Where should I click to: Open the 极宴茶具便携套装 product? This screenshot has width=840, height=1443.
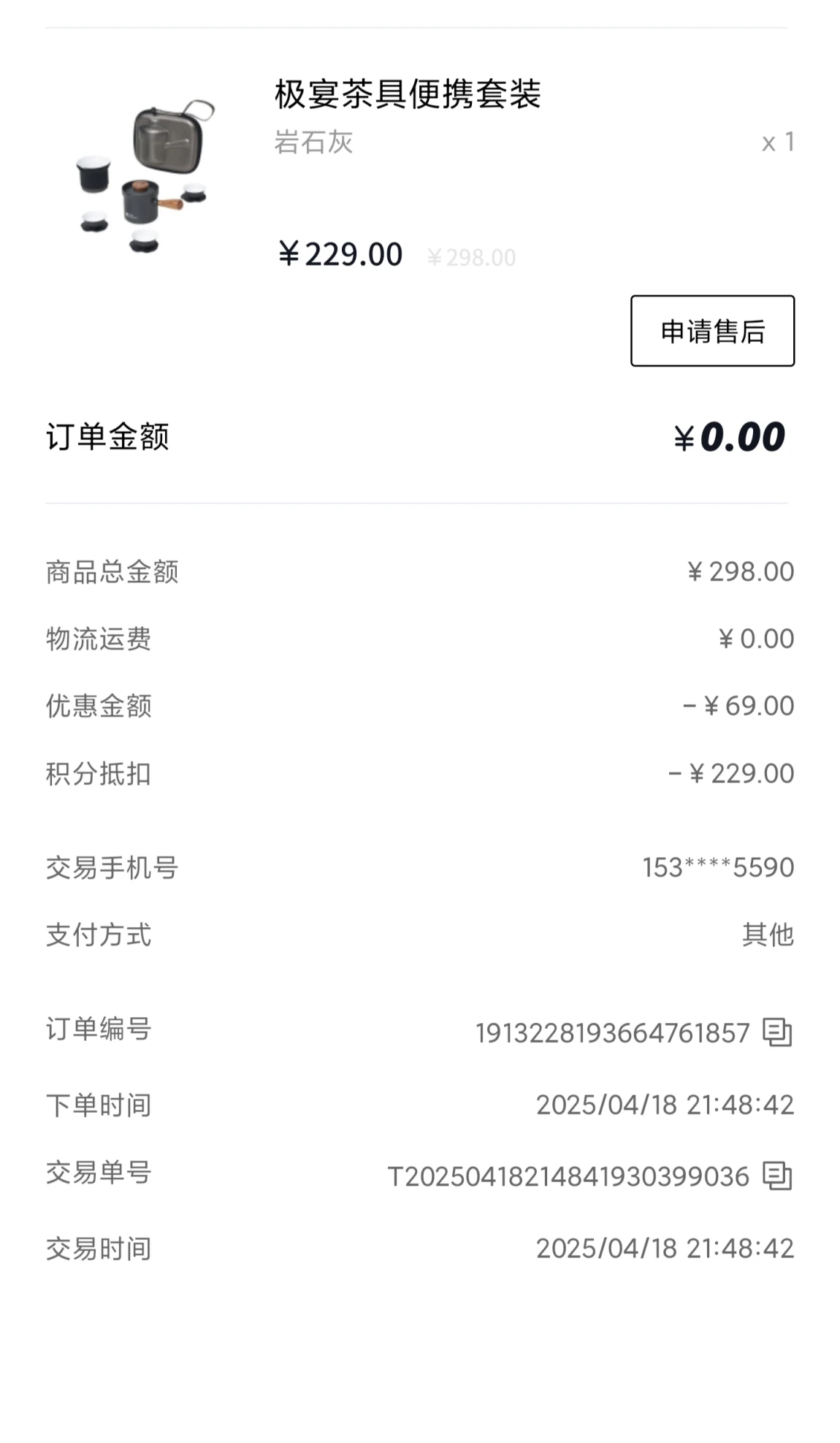[x=408, y=94]
